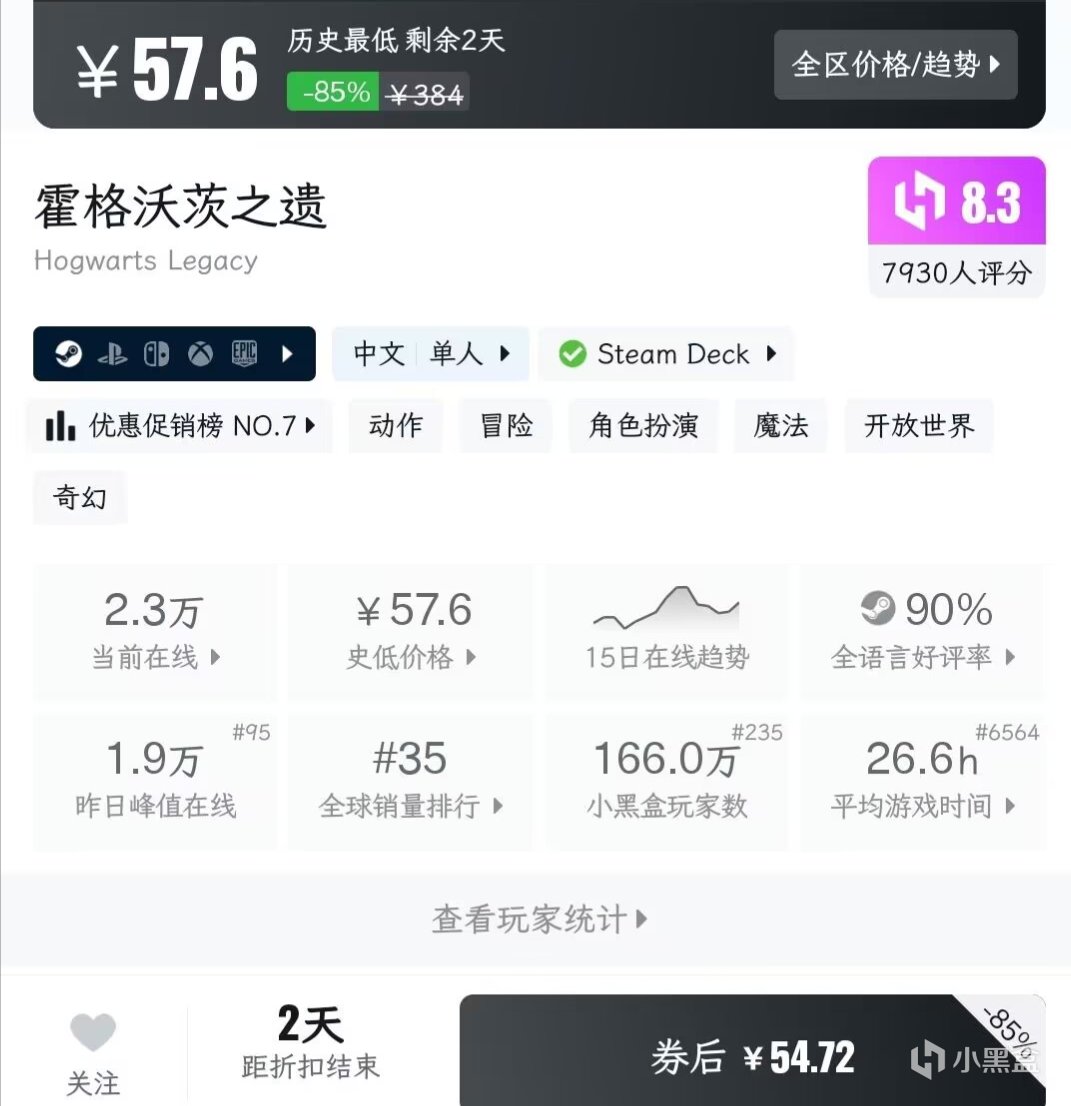This screenshot has height=1106, width=1071.
Task: Select the 冒险 tag
Action: click(506, 426)
